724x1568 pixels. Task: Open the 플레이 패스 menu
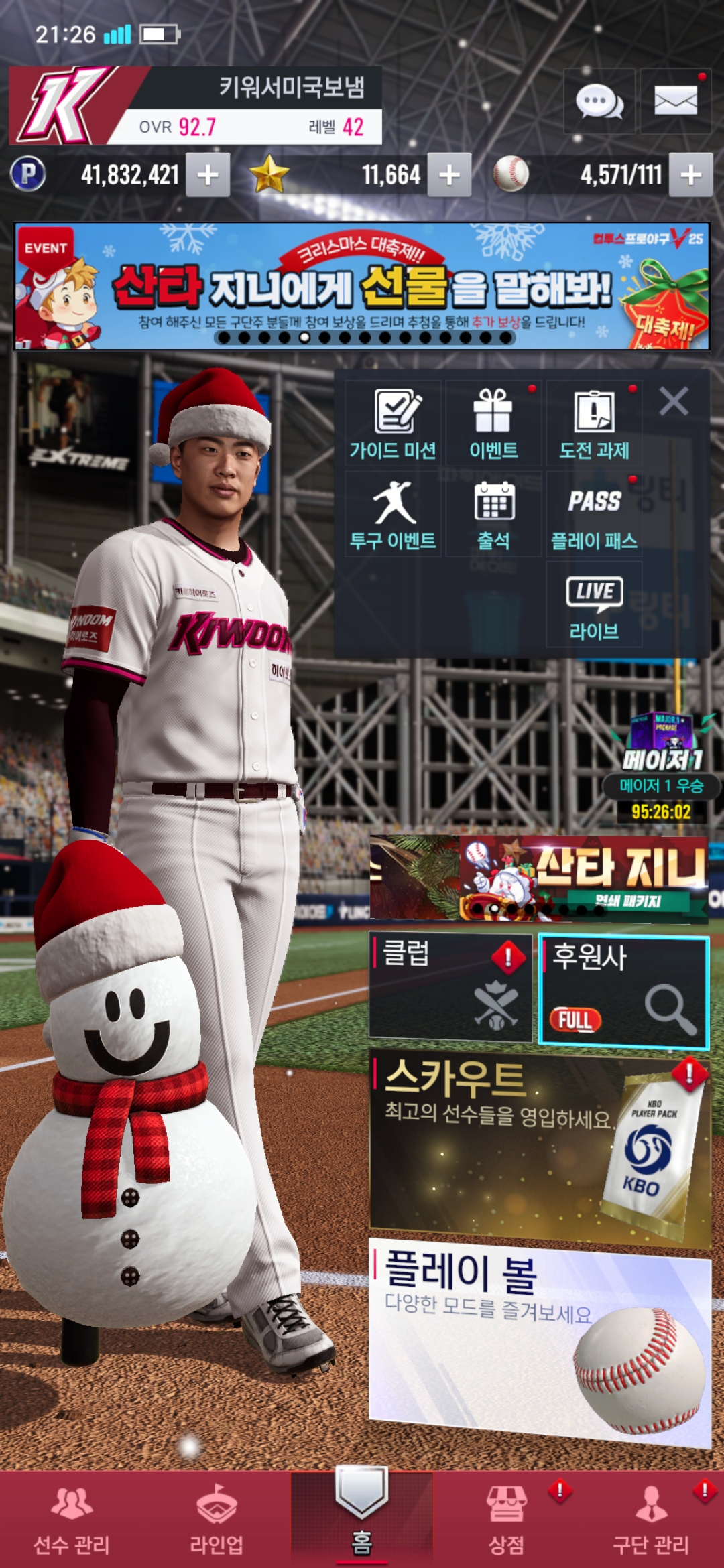(594, 514)
